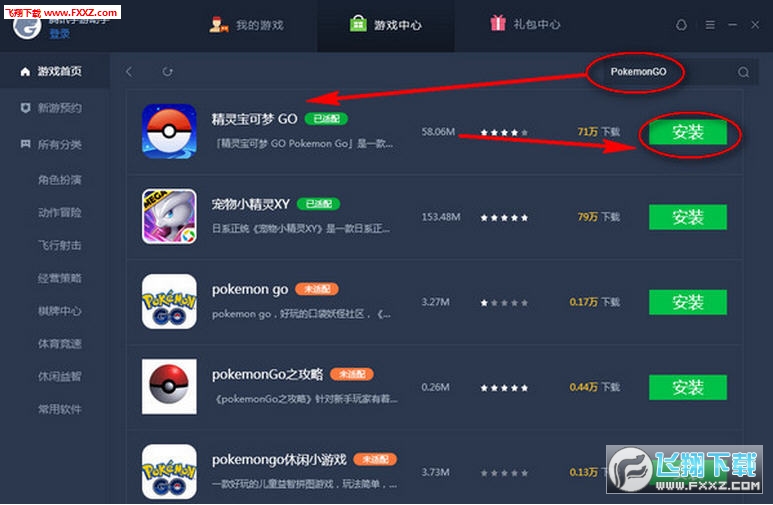
Task: Open the 棋牌中心 category
Action: tap(60, 311)
